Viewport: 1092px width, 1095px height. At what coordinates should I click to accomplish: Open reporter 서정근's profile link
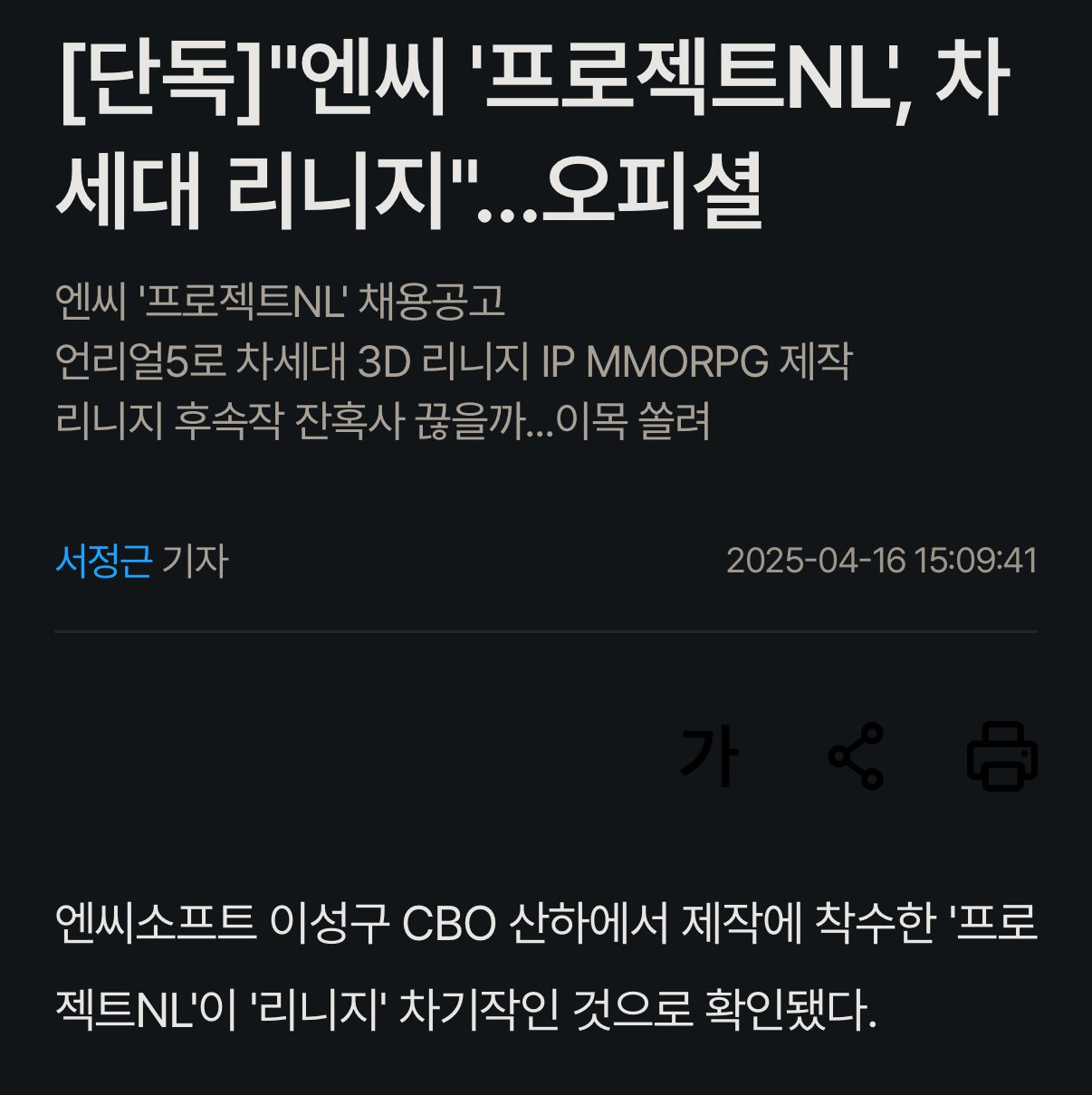[x=103, y=561]
